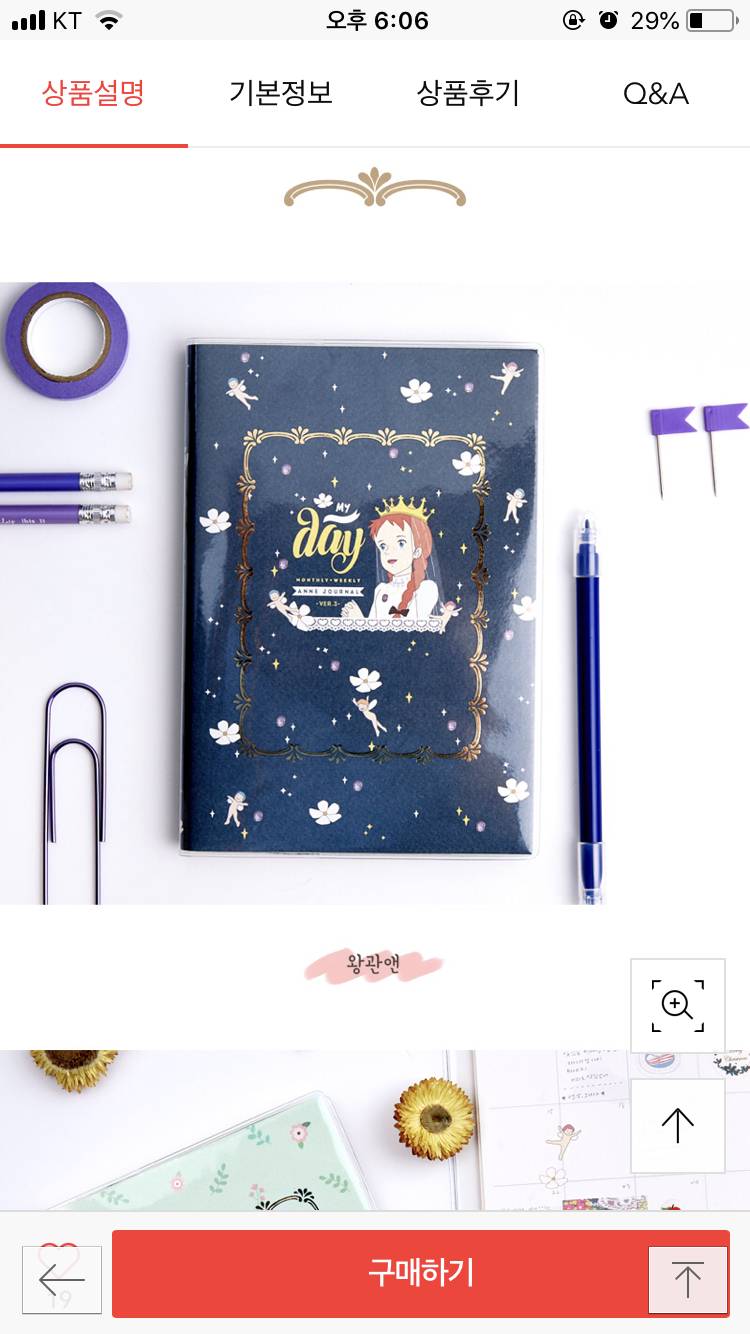750x1334 pixels.
Task: Open the 상품후기 reviews tab
Action: (x=468, y=94)
